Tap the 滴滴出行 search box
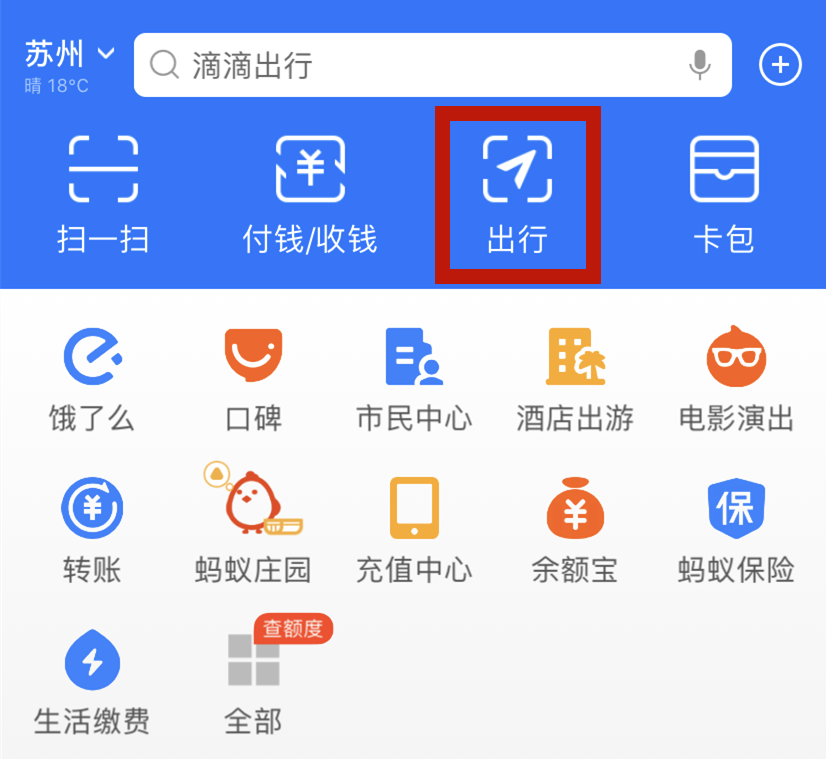 410,65
